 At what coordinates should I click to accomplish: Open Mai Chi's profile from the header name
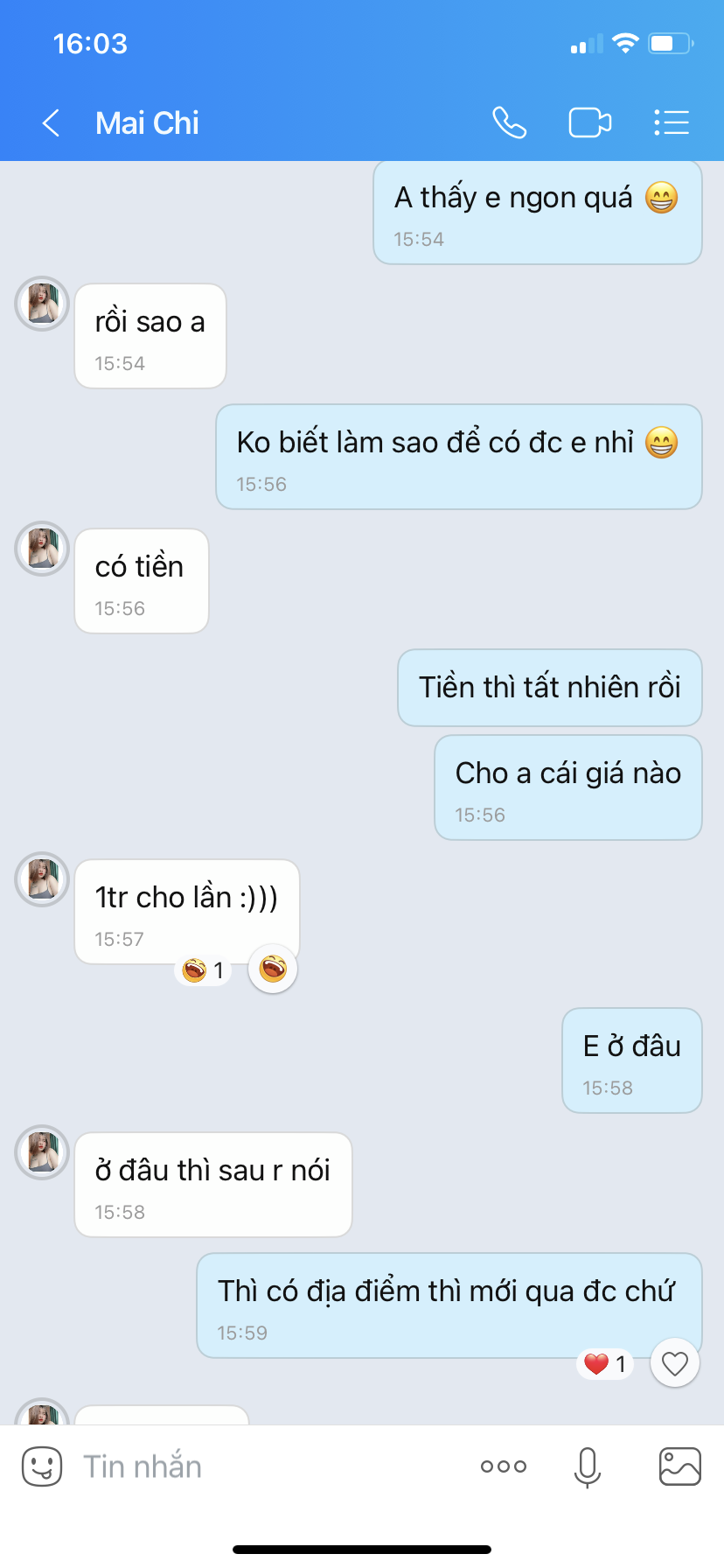(147, 123)
